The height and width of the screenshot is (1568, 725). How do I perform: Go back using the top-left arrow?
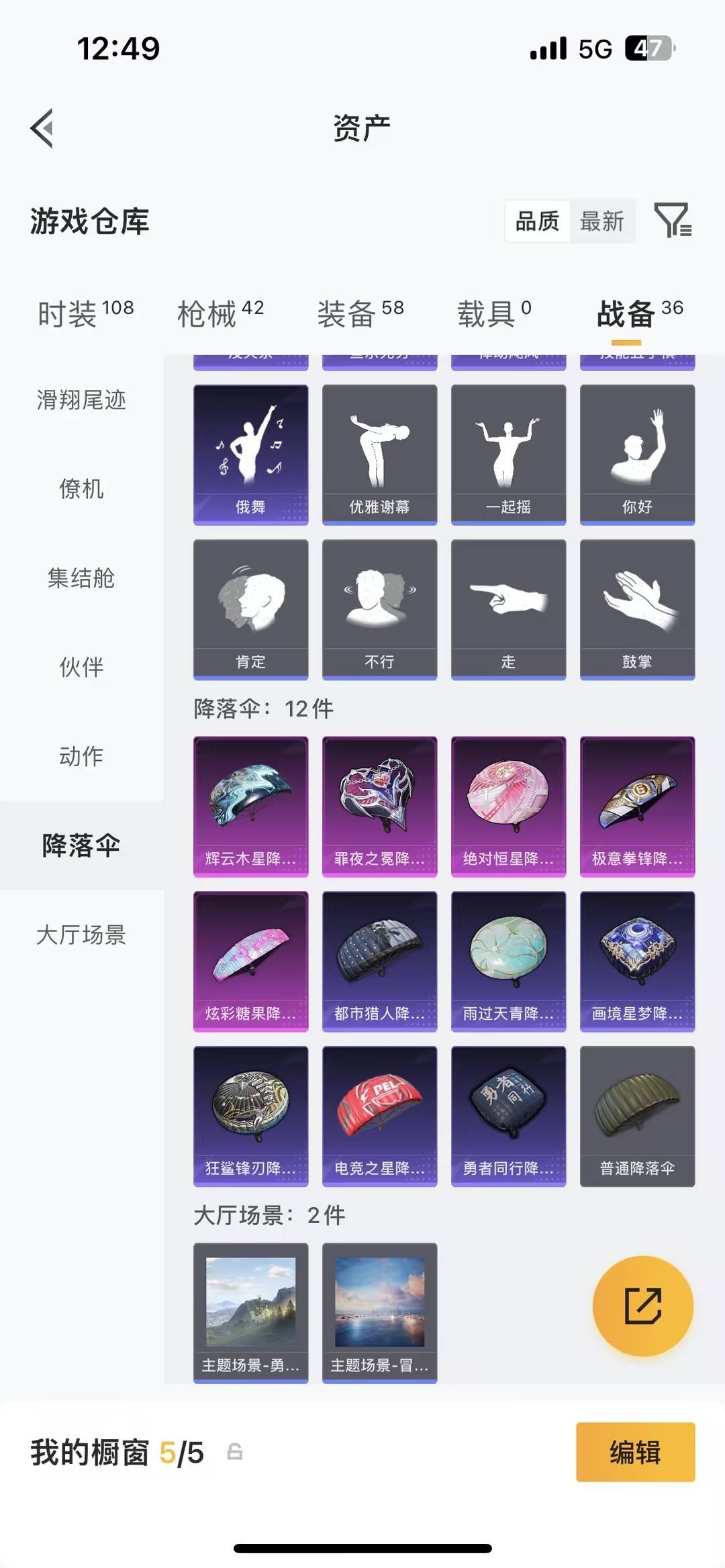click(42, 127)
